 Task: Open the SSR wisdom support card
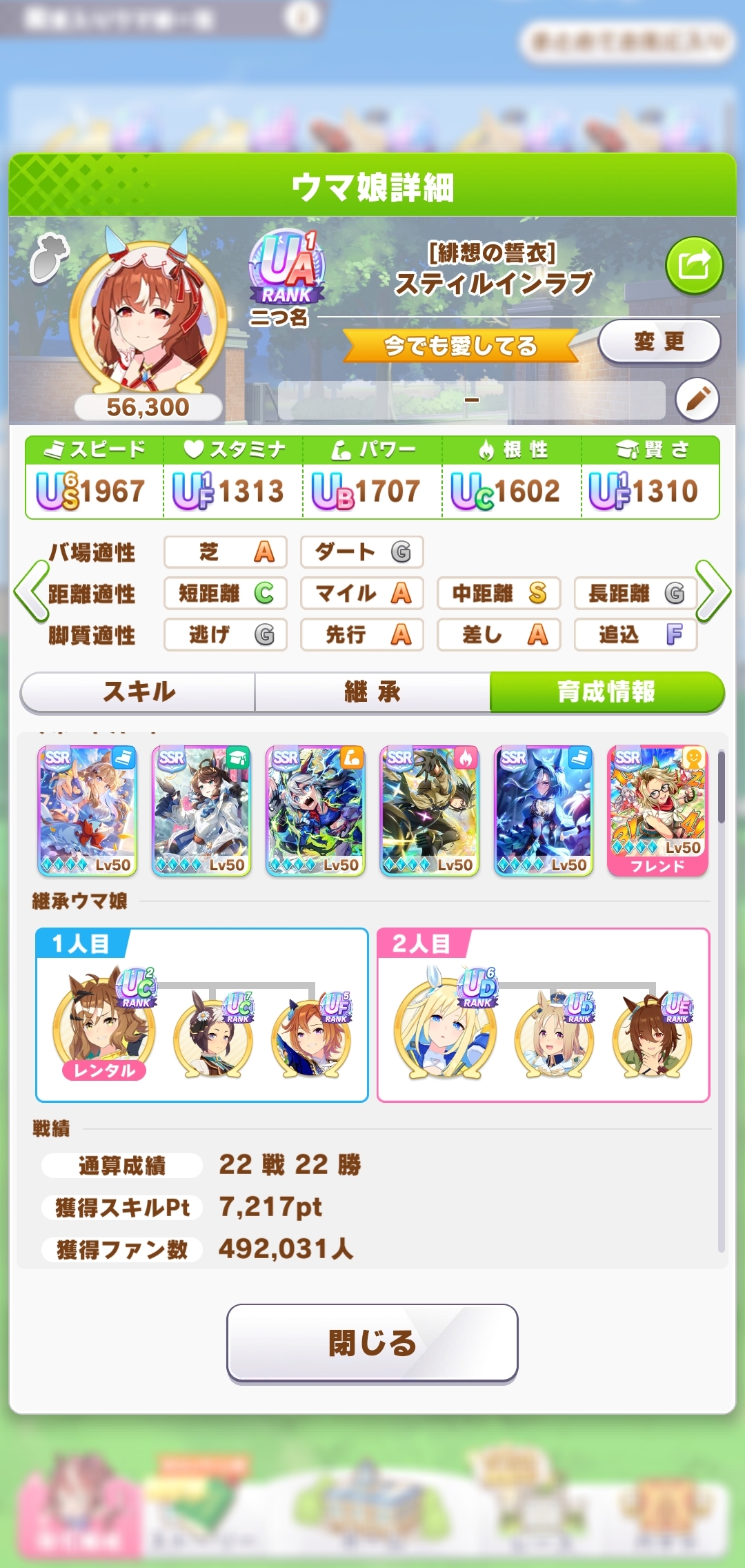click(201, 810)
